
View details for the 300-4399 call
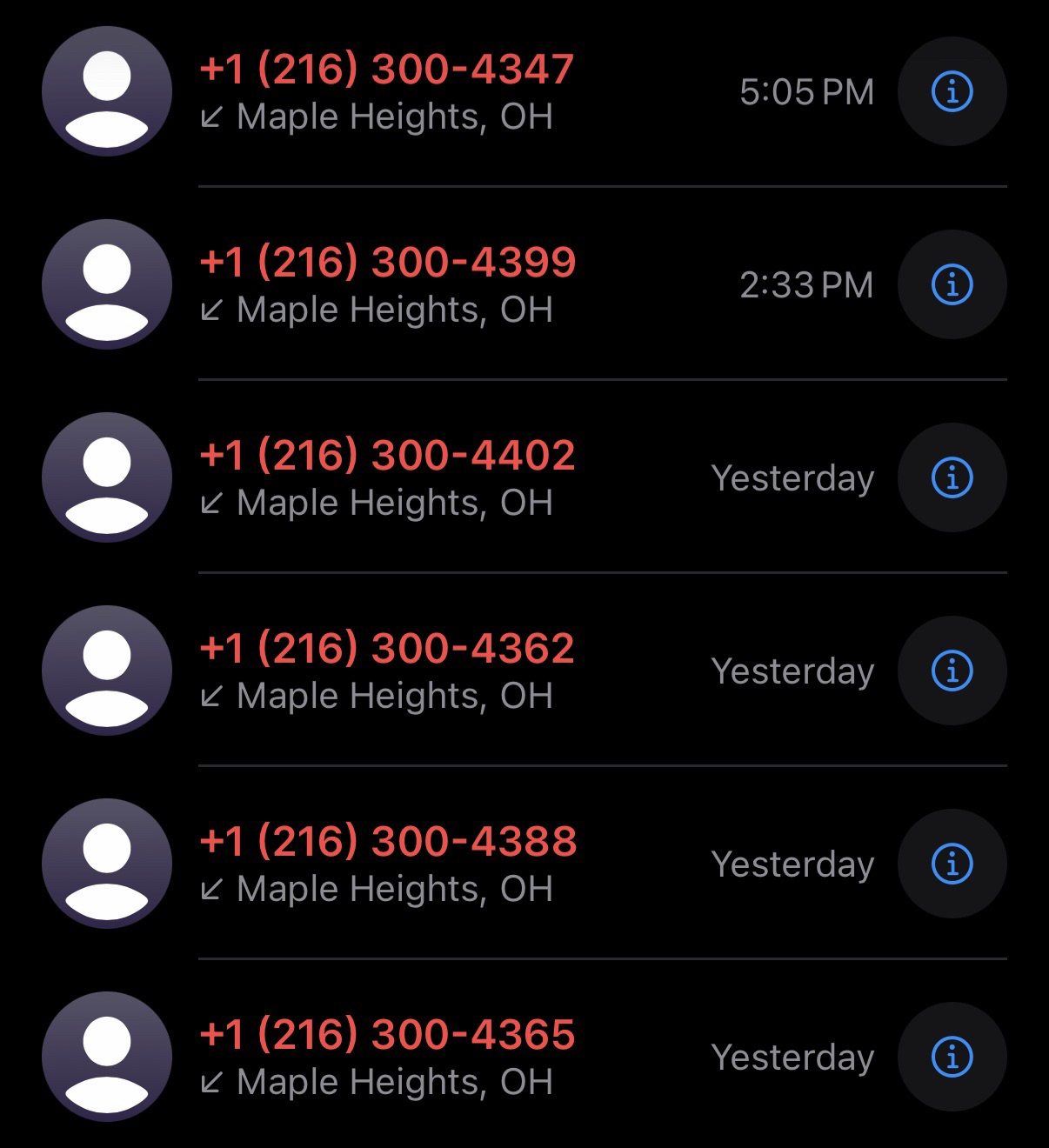[x=952, y=284]
